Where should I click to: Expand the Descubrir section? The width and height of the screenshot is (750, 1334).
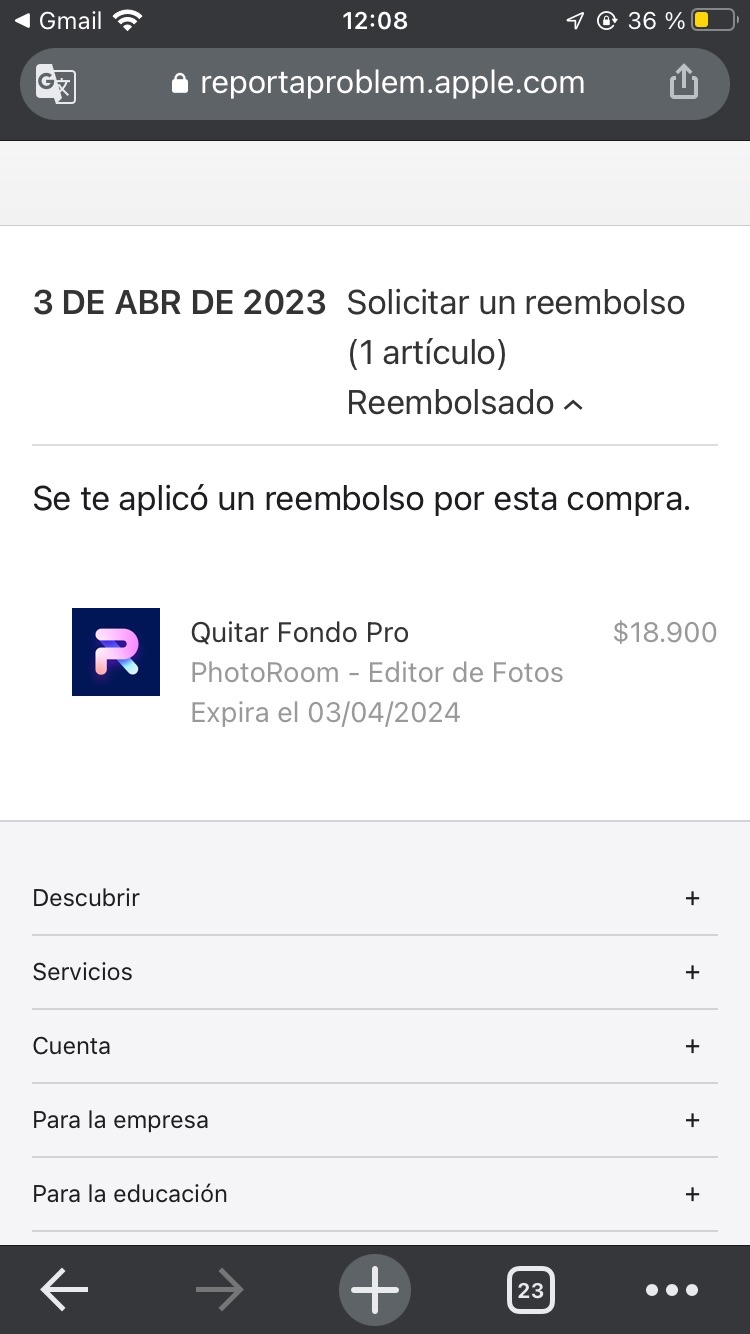691,898
